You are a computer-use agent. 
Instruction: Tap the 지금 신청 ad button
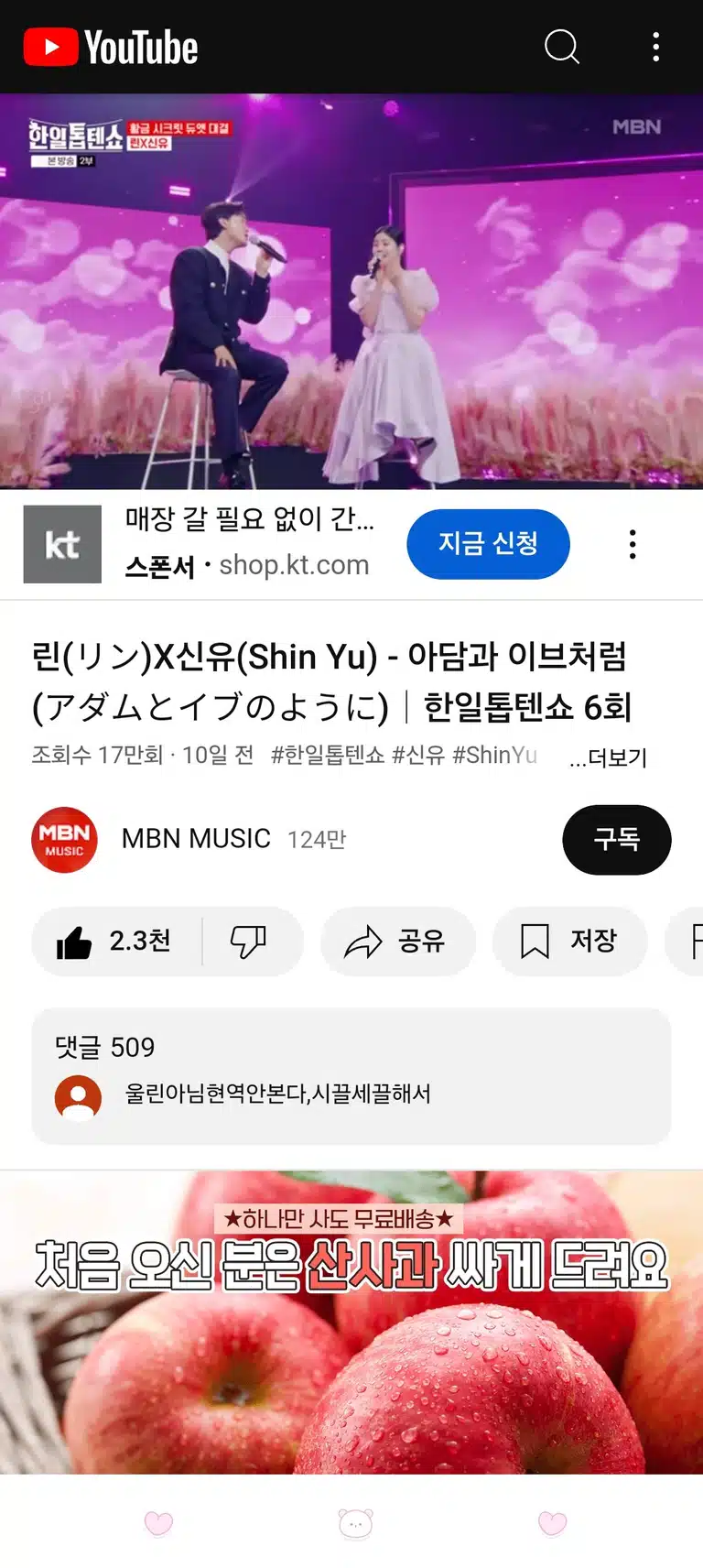488,544
